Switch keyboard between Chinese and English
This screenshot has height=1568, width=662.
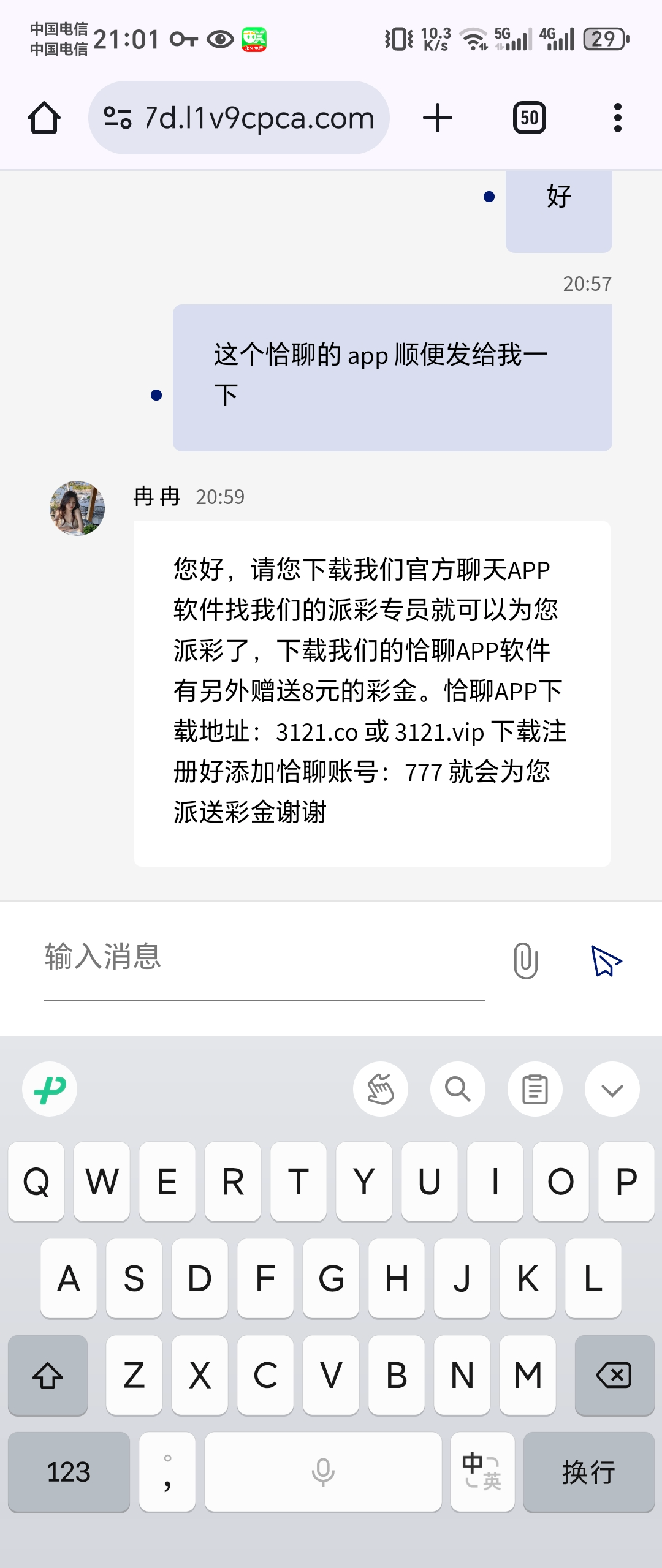[482, 1471]
